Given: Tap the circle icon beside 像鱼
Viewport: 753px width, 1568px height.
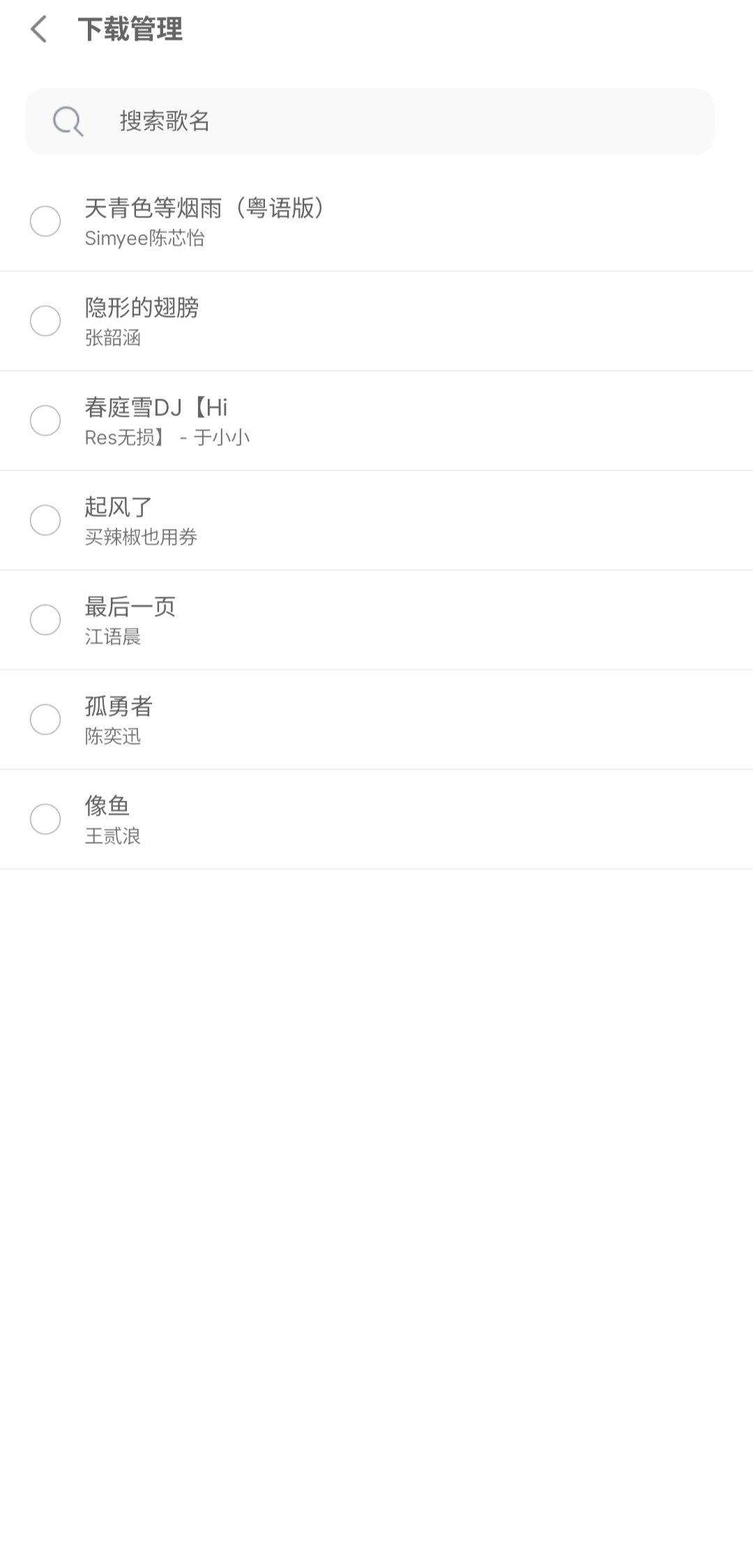Looking at the screenshot, I should (x=46, y=819).
